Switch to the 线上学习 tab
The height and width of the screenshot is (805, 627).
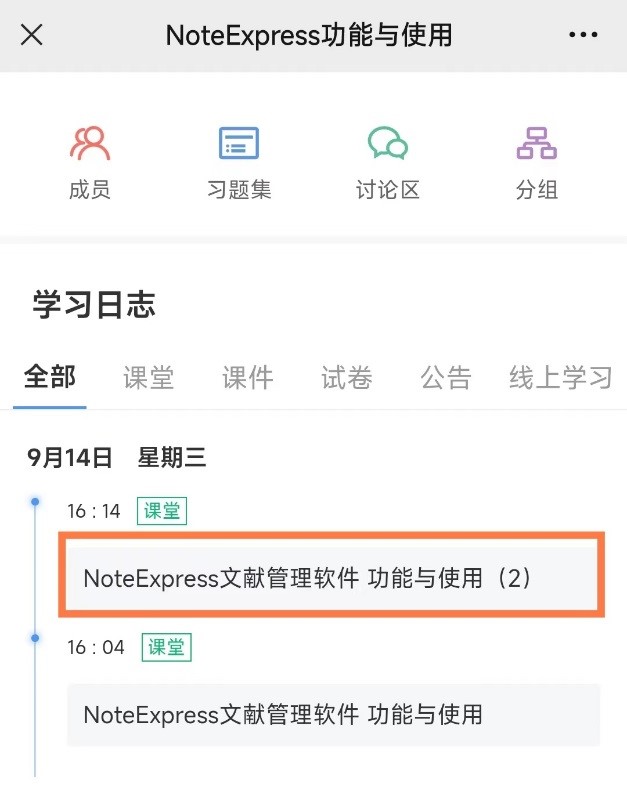tap(560, 377)
